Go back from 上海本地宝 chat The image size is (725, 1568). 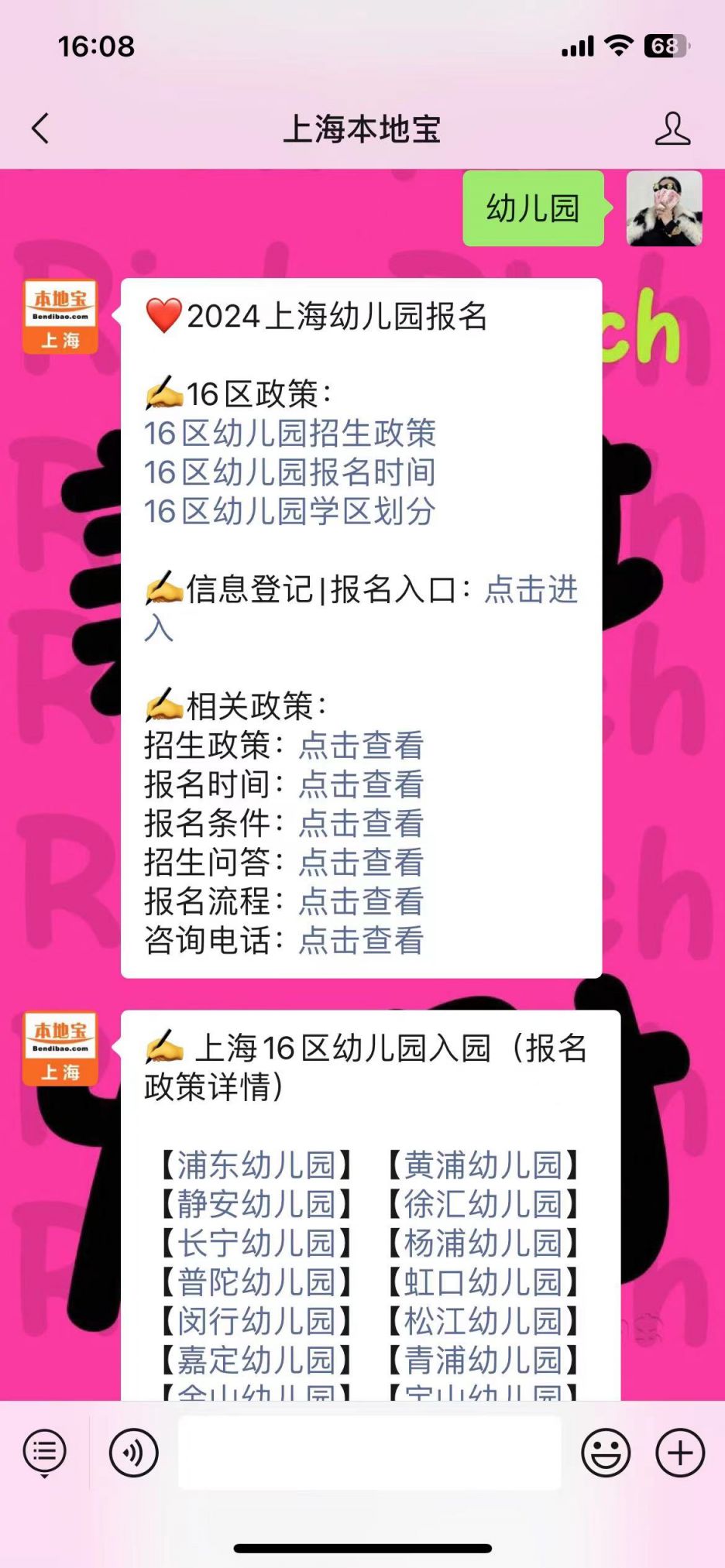tap(40, 129)
